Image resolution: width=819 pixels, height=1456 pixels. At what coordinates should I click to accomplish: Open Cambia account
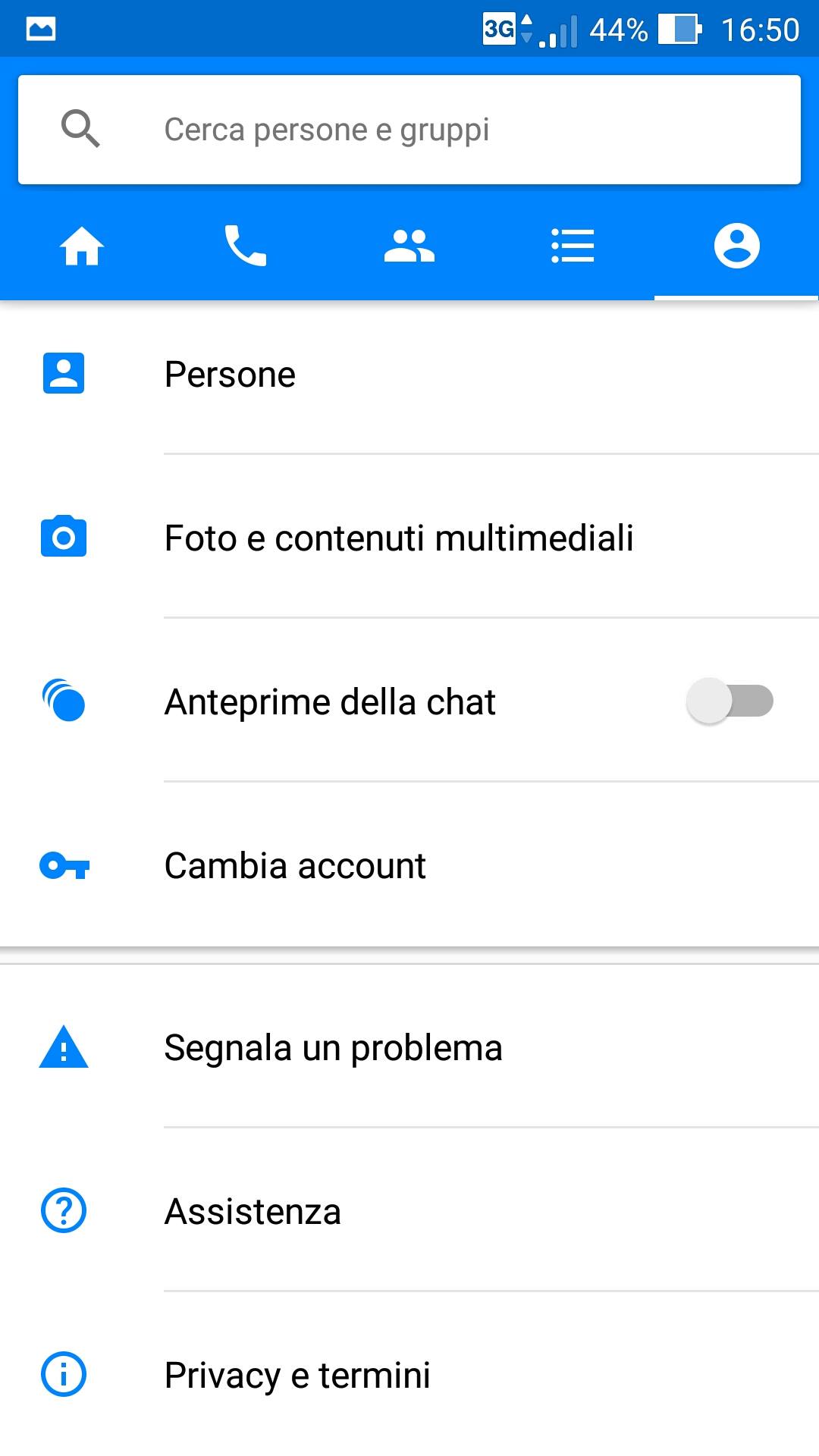coord(409,865)
